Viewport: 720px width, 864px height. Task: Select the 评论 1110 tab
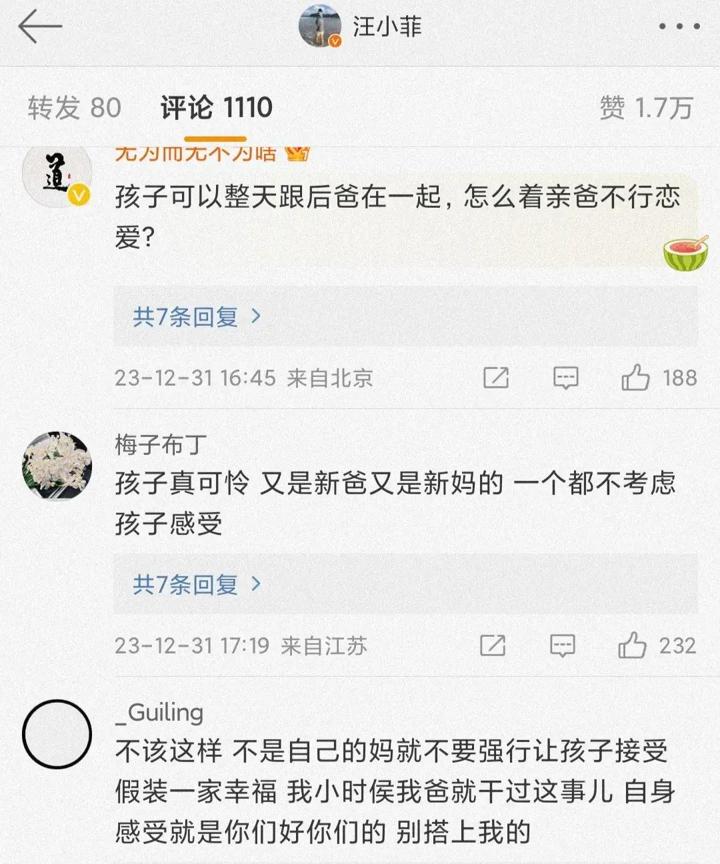(x=217, y=108)
